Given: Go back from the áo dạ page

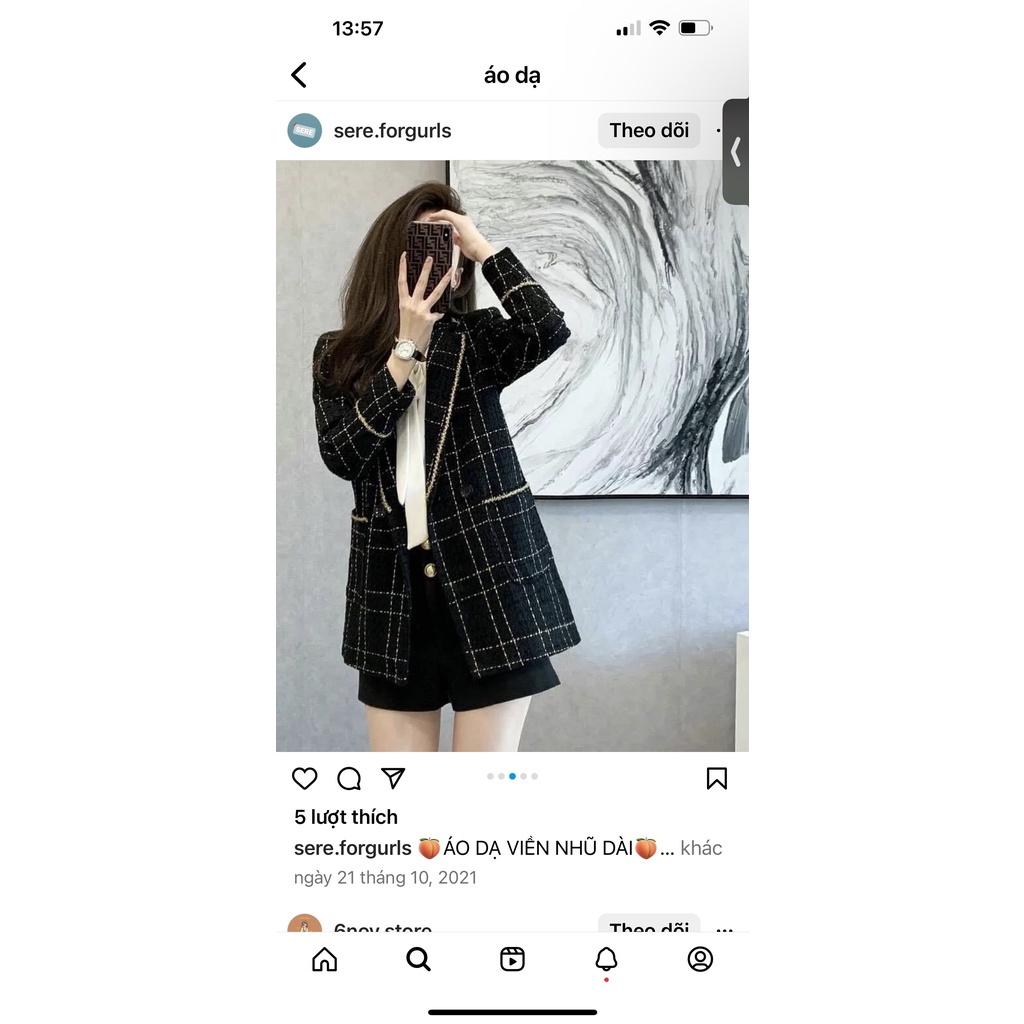Looking at the screenshot, I should (x=299, y=75).
